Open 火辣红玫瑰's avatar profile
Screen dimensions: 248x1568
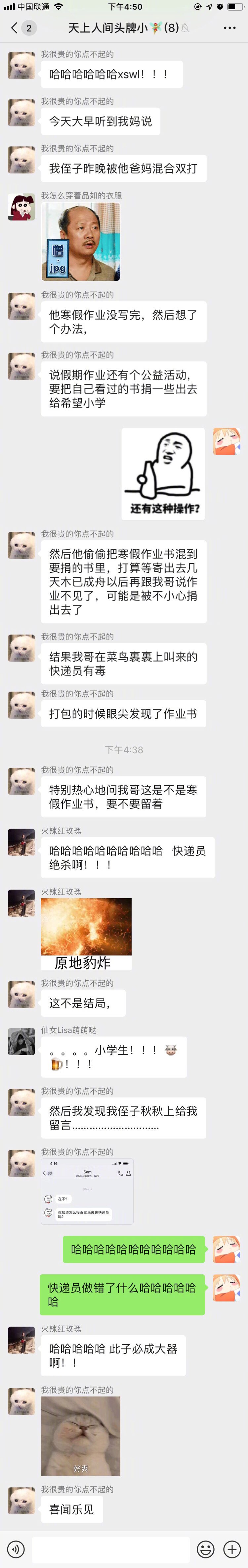pos(21,842)
